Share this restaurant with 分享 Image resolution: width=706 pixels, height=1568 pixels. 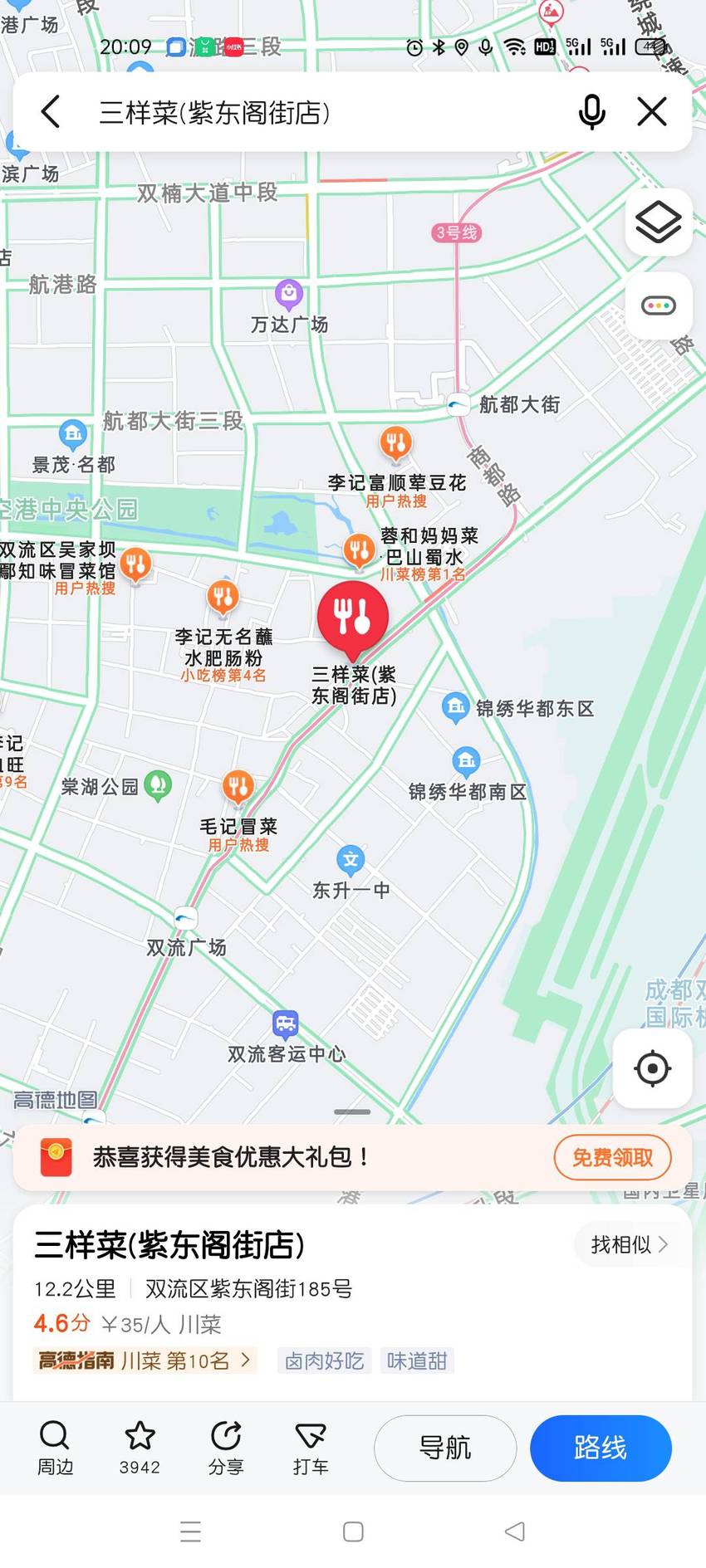(x=225, y=1448)
